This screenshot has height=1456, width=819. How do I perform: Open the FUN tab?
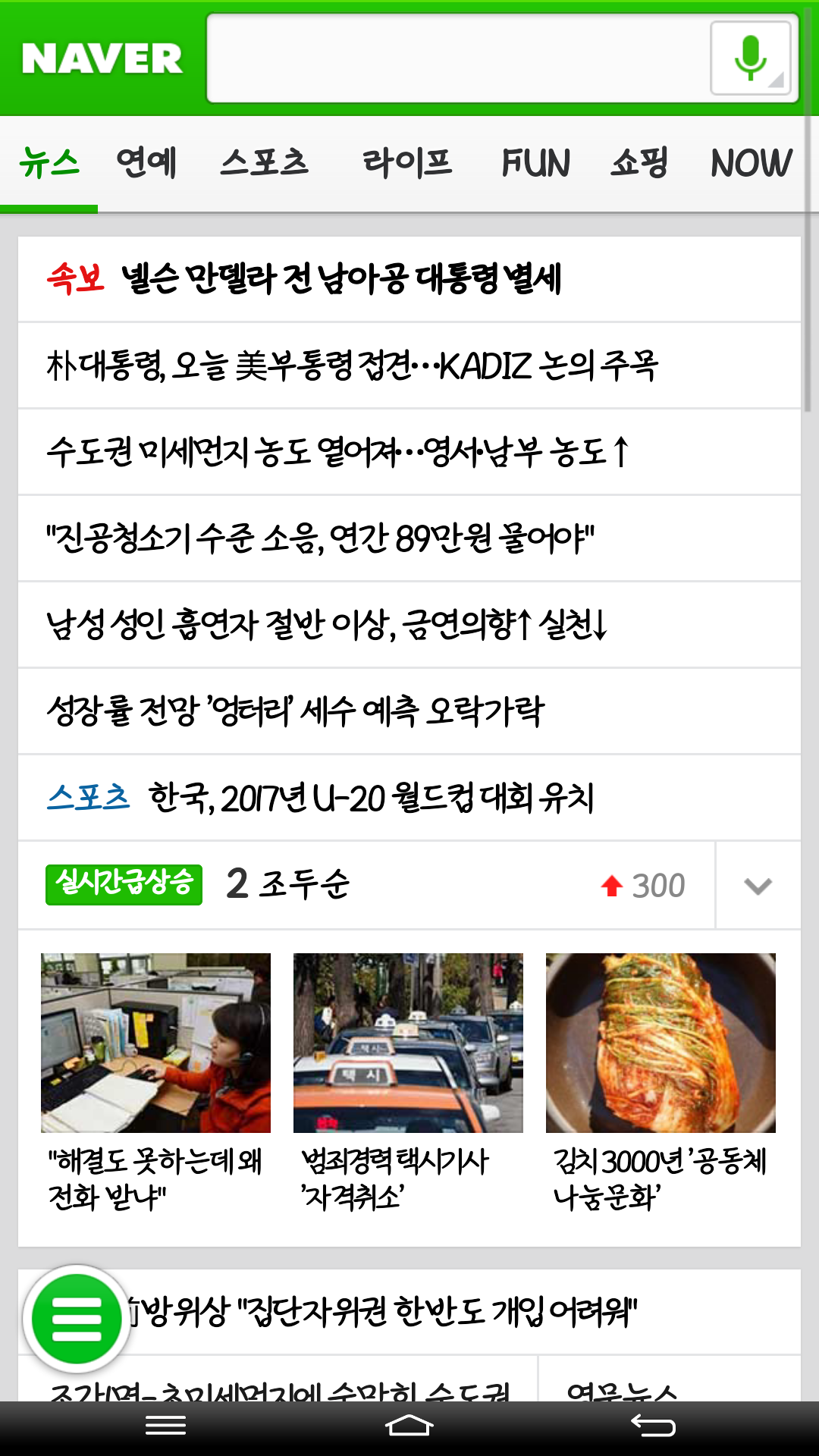[535, 163]
